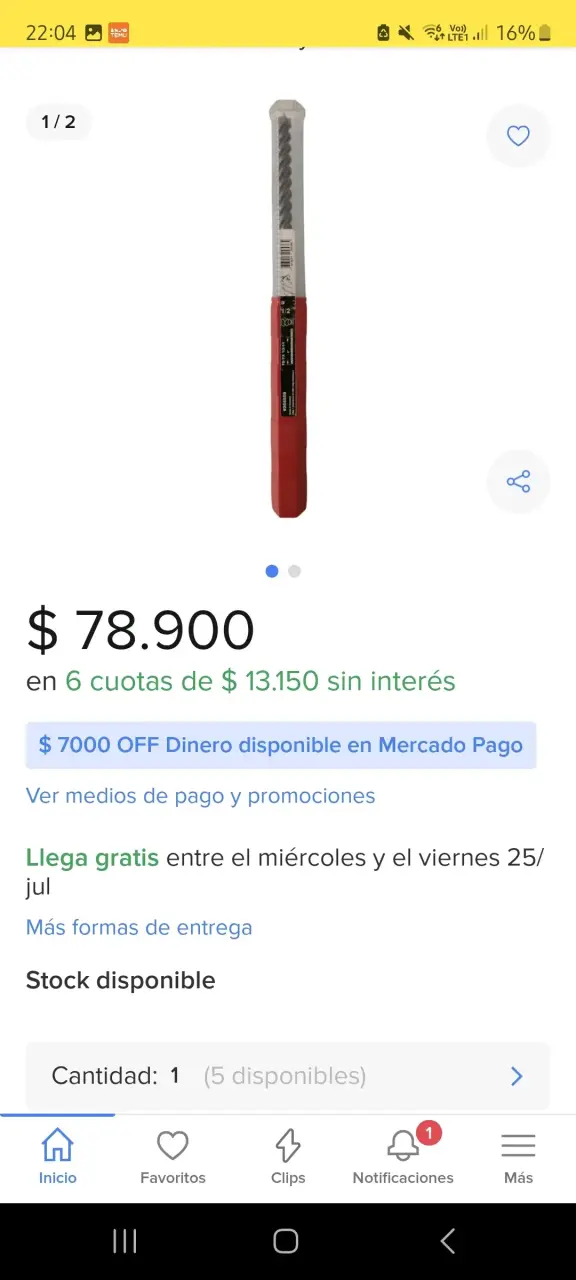Open Más formas de entrega

pyautogui.click(x=139, y=927)
